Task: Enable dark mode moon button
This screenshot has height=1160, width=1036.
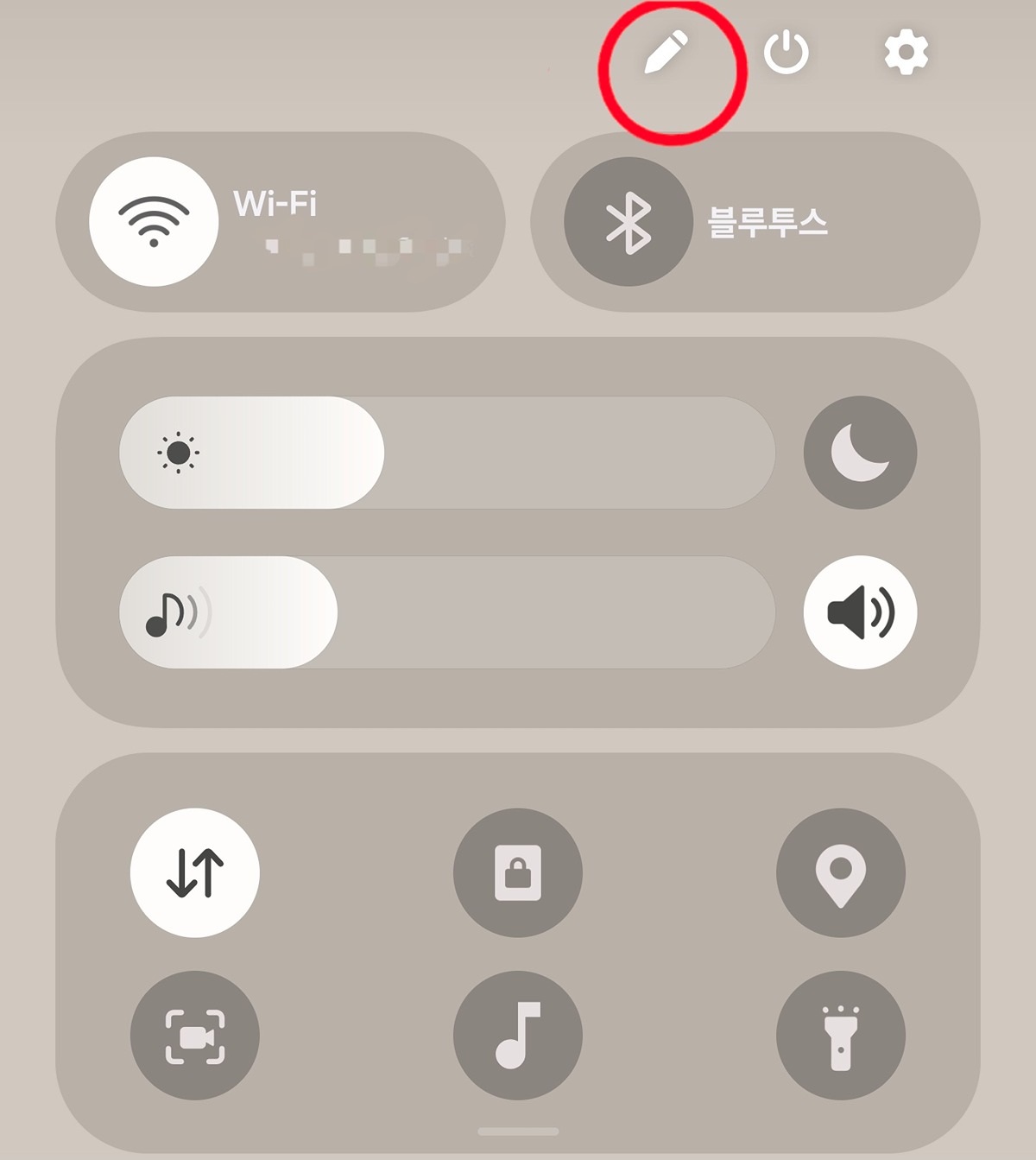Action: click(860, 453)
